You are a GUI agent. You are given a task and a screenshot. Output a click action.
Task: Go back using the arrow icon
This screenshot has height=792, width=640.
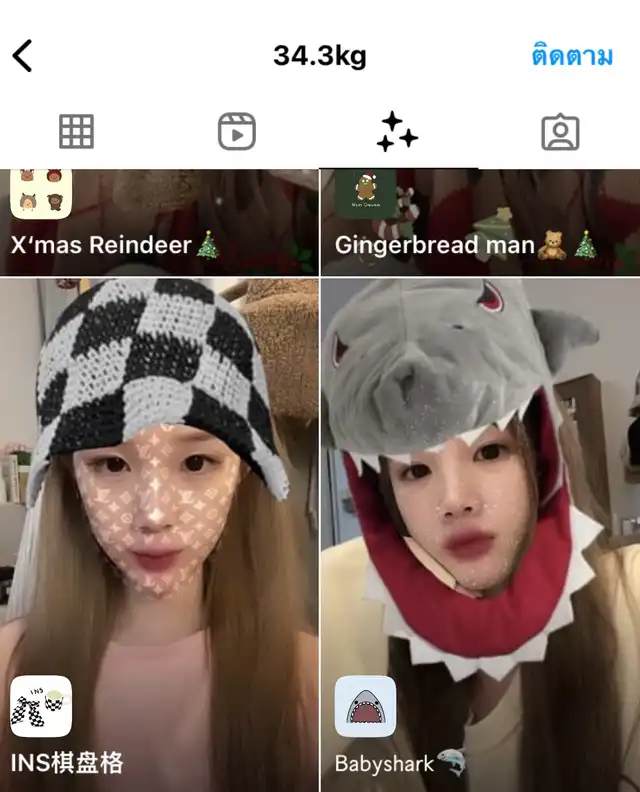(x=24, y=56)
